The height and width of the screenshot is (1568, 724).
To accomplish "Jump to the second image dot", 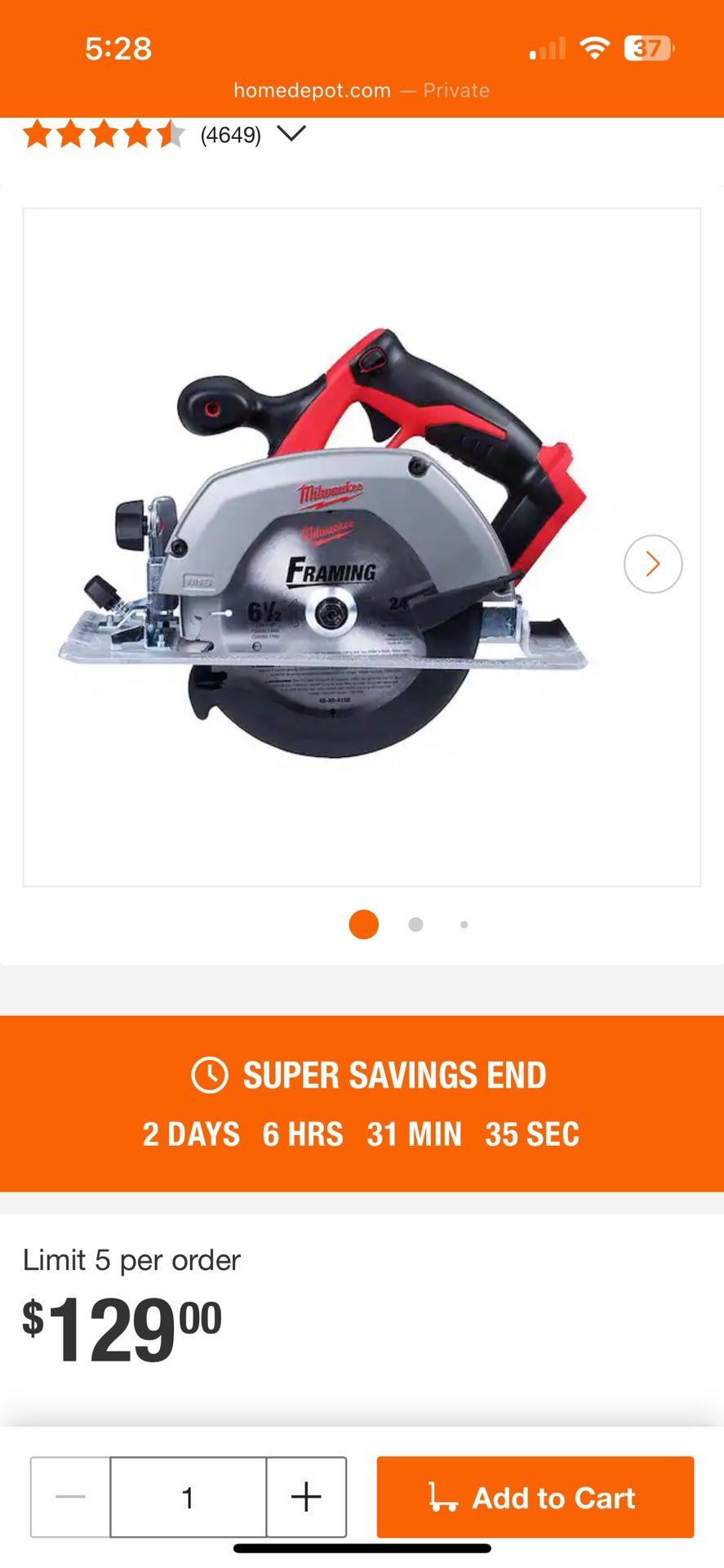I will (x=415, y=924).
